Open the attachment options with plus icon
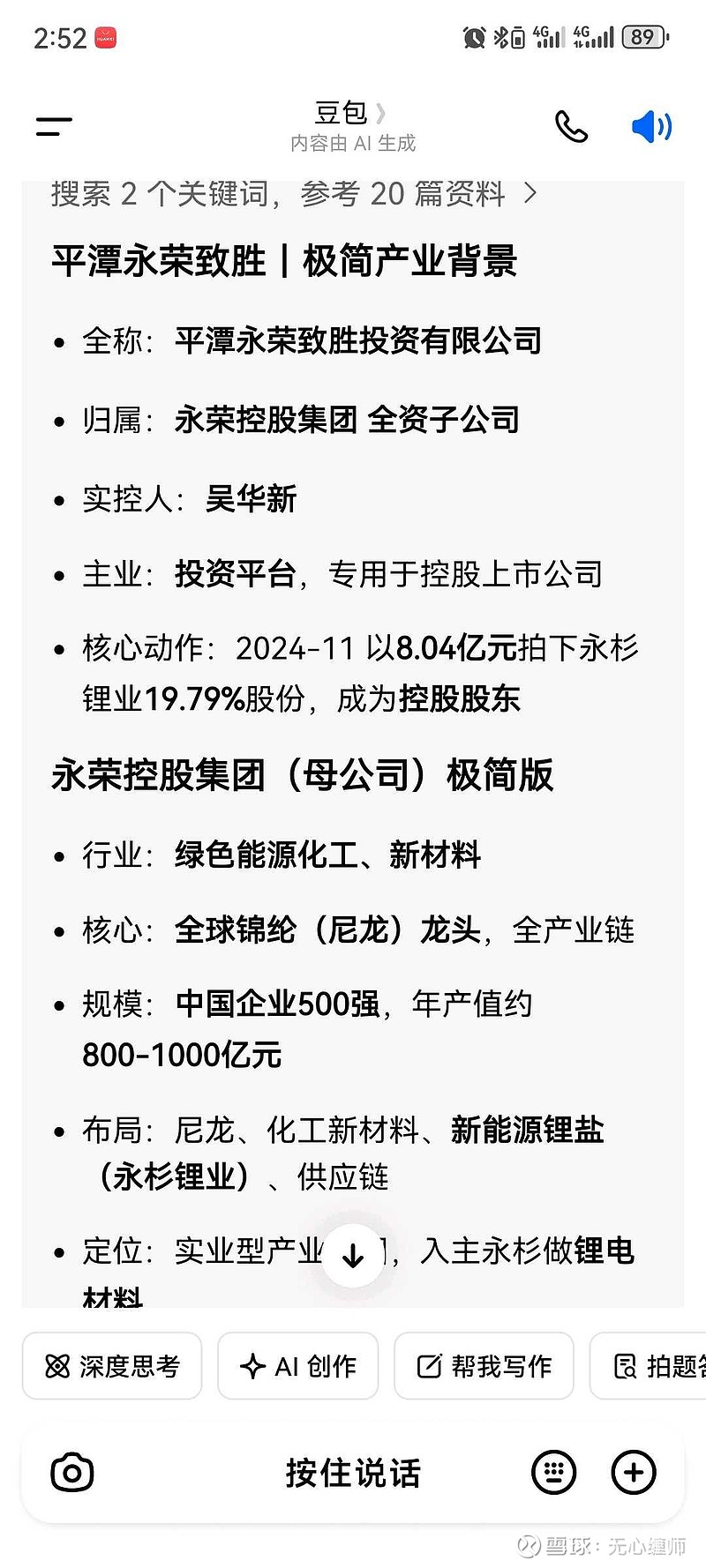This screenshot has width=706, height=1568. click(633, 1472)
